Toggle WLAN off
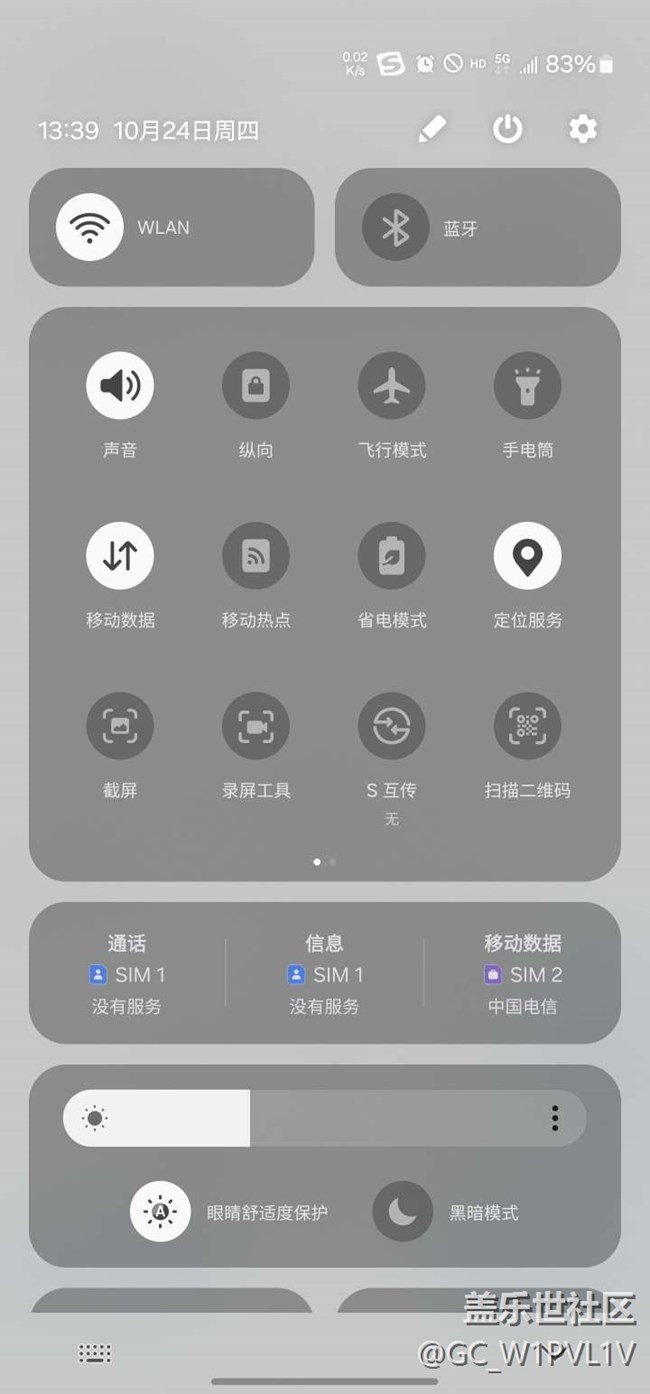 point(90,227)
